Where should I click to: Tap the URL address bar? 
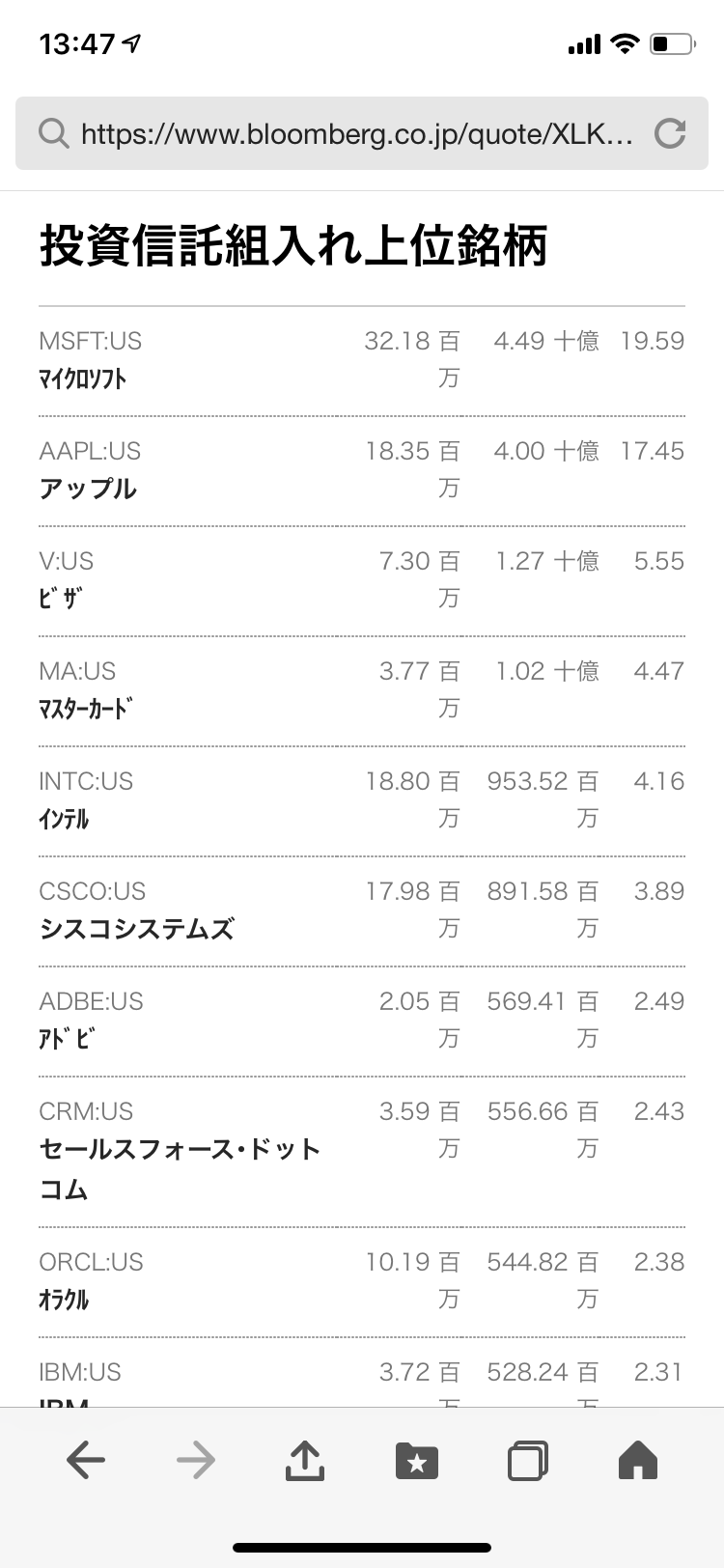point(355,133)
